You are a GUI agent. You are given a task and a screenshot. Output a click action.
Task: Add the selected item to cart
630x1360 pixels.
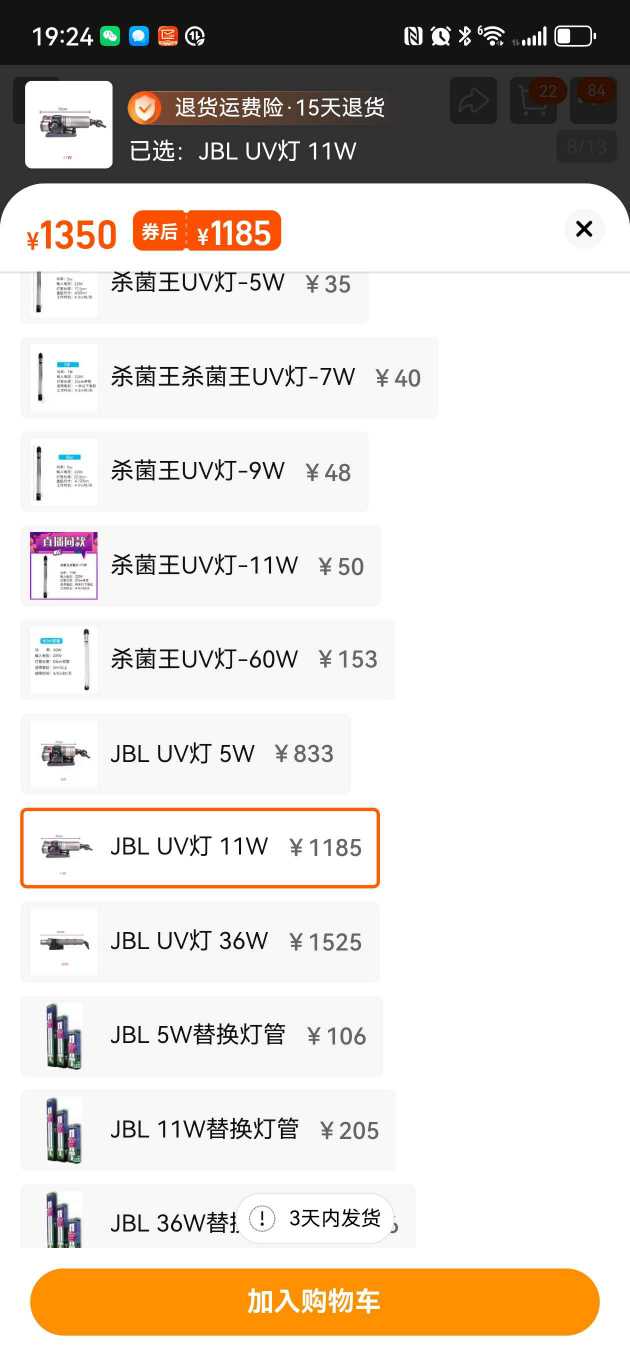pyautogui.click(x=314, y=1301)
